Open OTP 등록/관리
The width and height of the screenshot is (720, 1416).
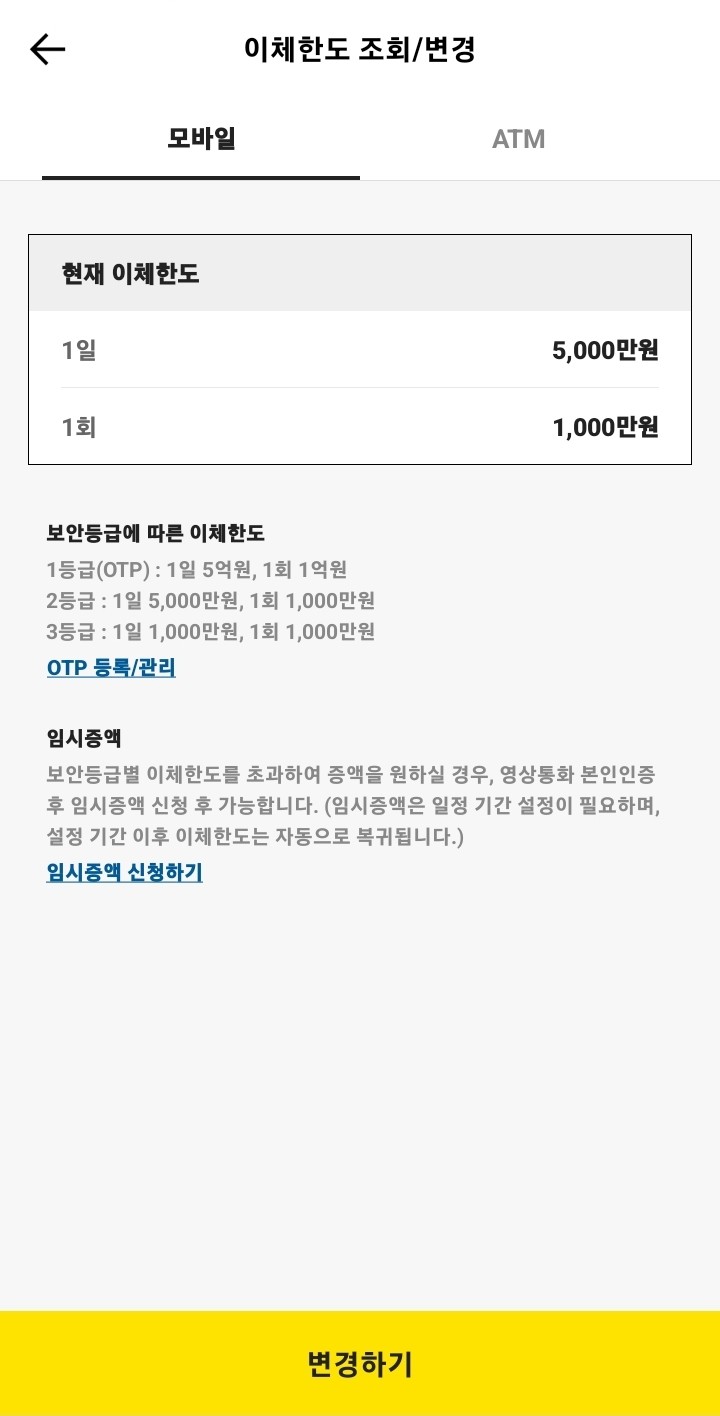(x=112, y=667)
